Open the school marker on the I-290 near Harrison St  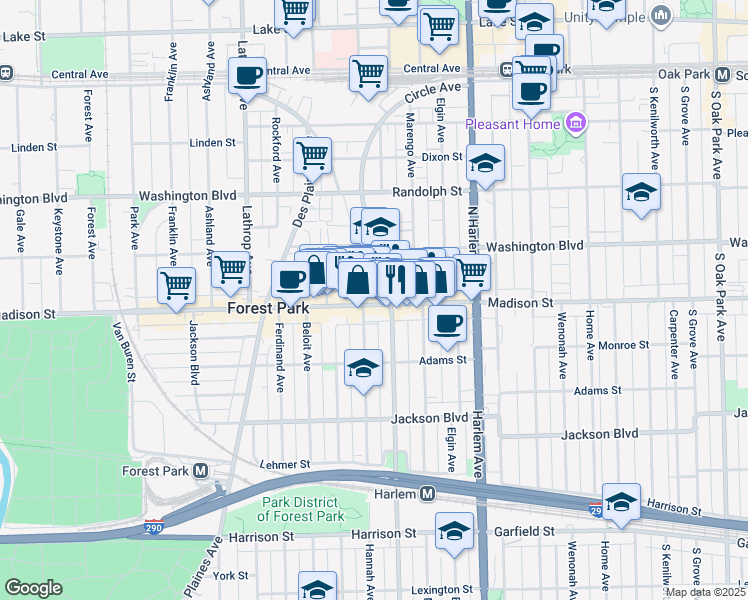(621, 502)
